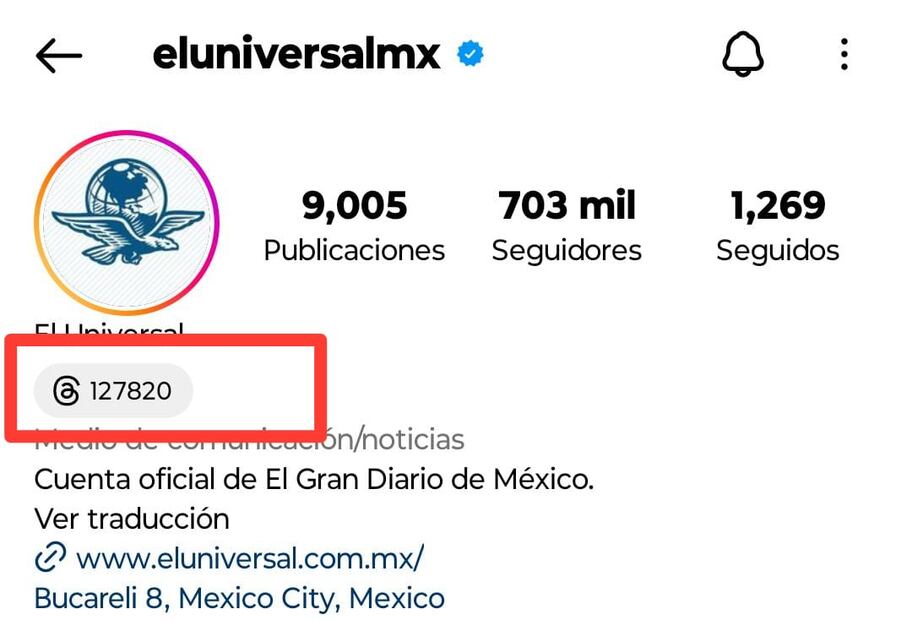Open the 703 mil Seguidores list
This screenshot has width=912, height=620.
pyautogui.click(x=566, y=227)
